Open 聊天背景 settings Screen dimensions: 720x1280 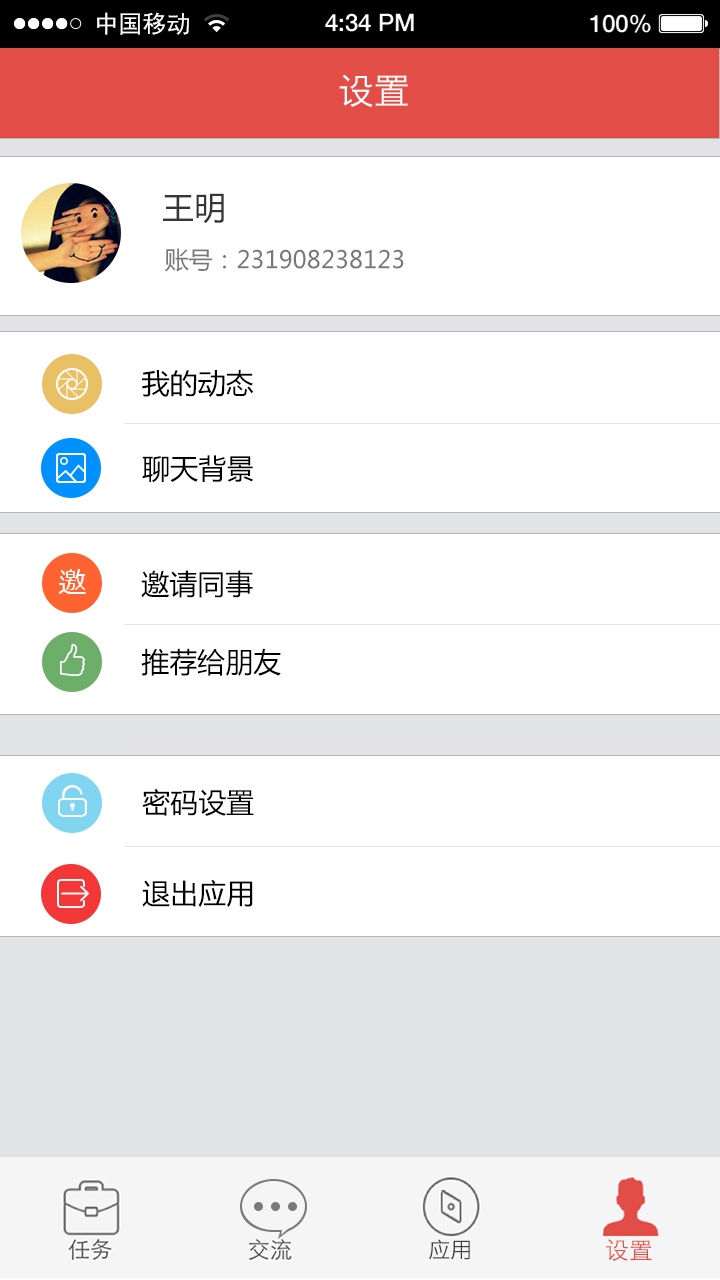(360, 468)
